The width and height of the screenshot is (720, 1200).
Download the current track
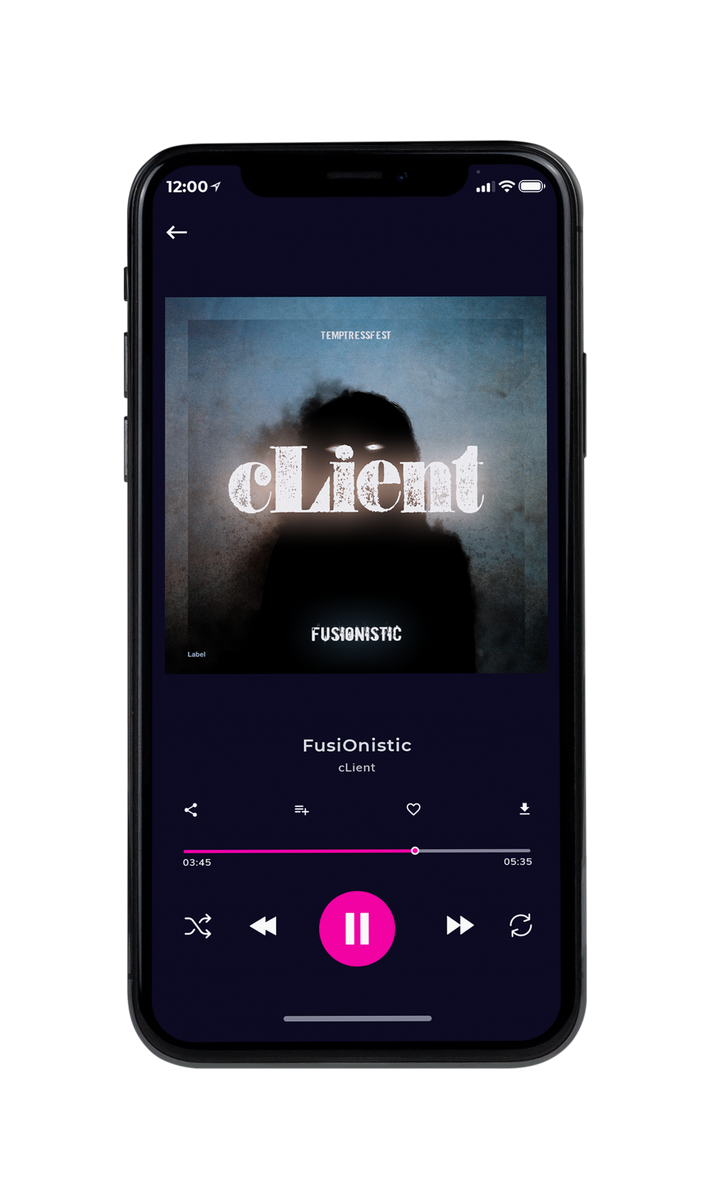(524, 809)
